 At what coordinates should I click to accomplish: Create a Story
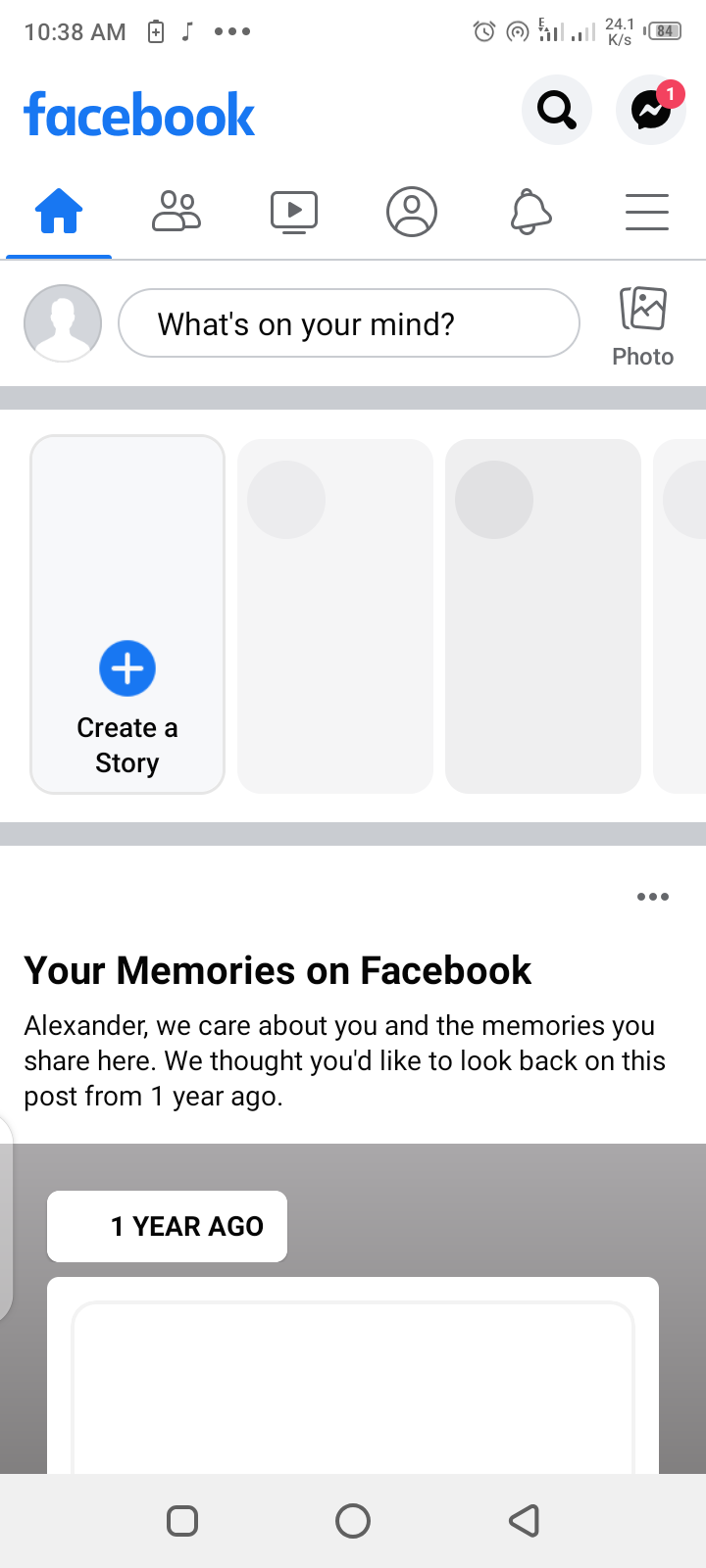point(127,614)
